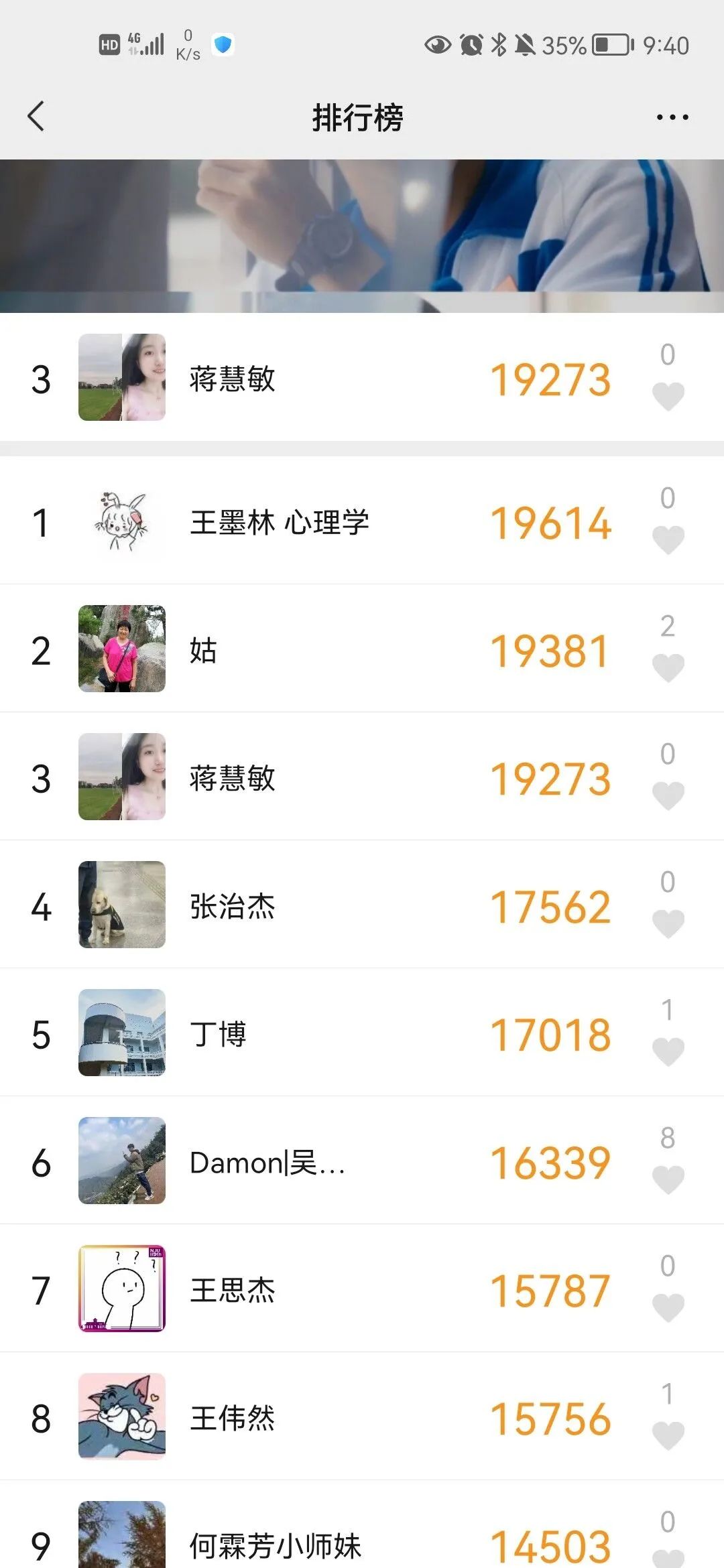
Task: Open 姑's ranking entry
Action: [204, 650]
